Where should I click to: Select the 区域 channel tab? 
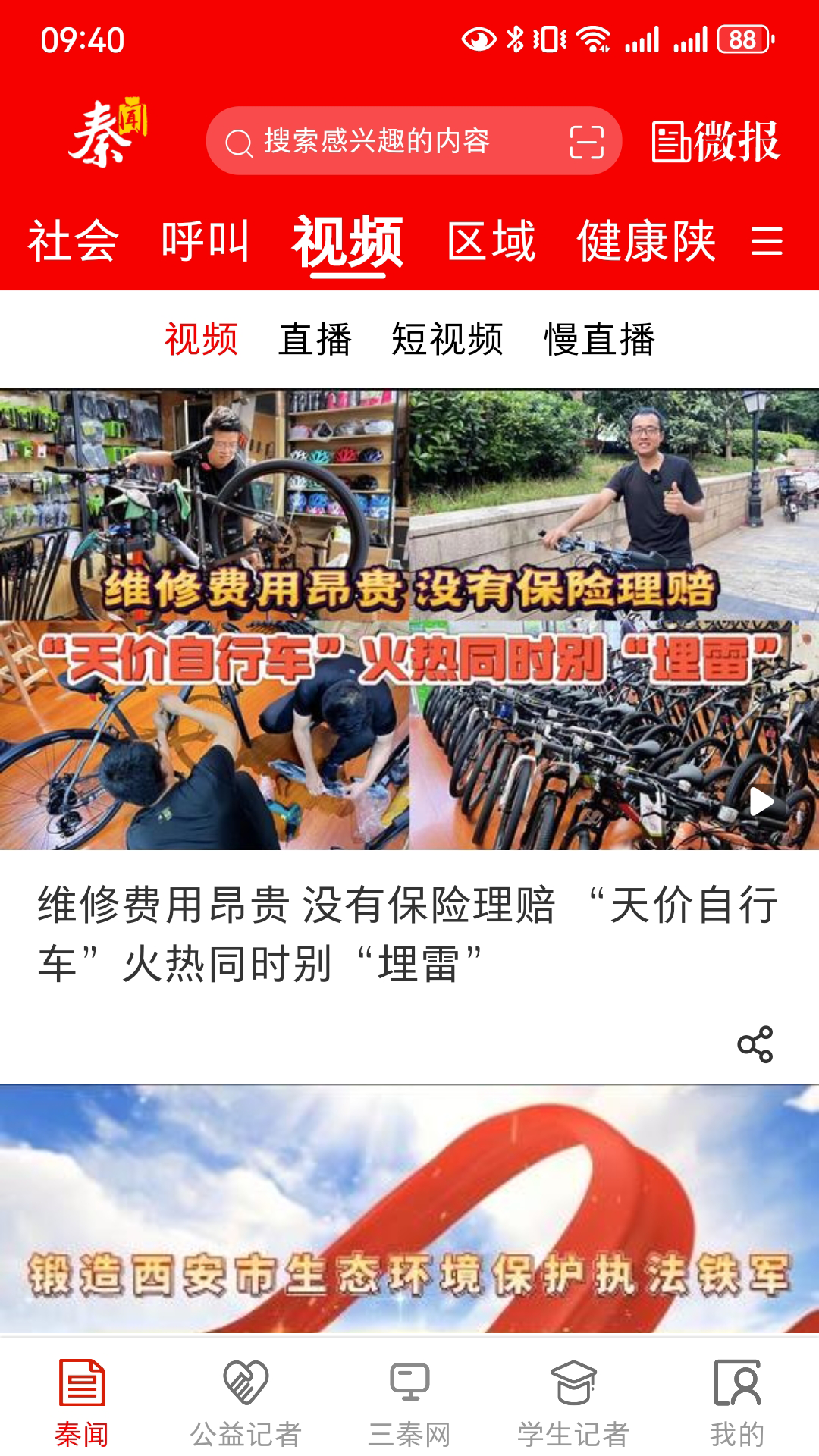(x=491, y=242)
